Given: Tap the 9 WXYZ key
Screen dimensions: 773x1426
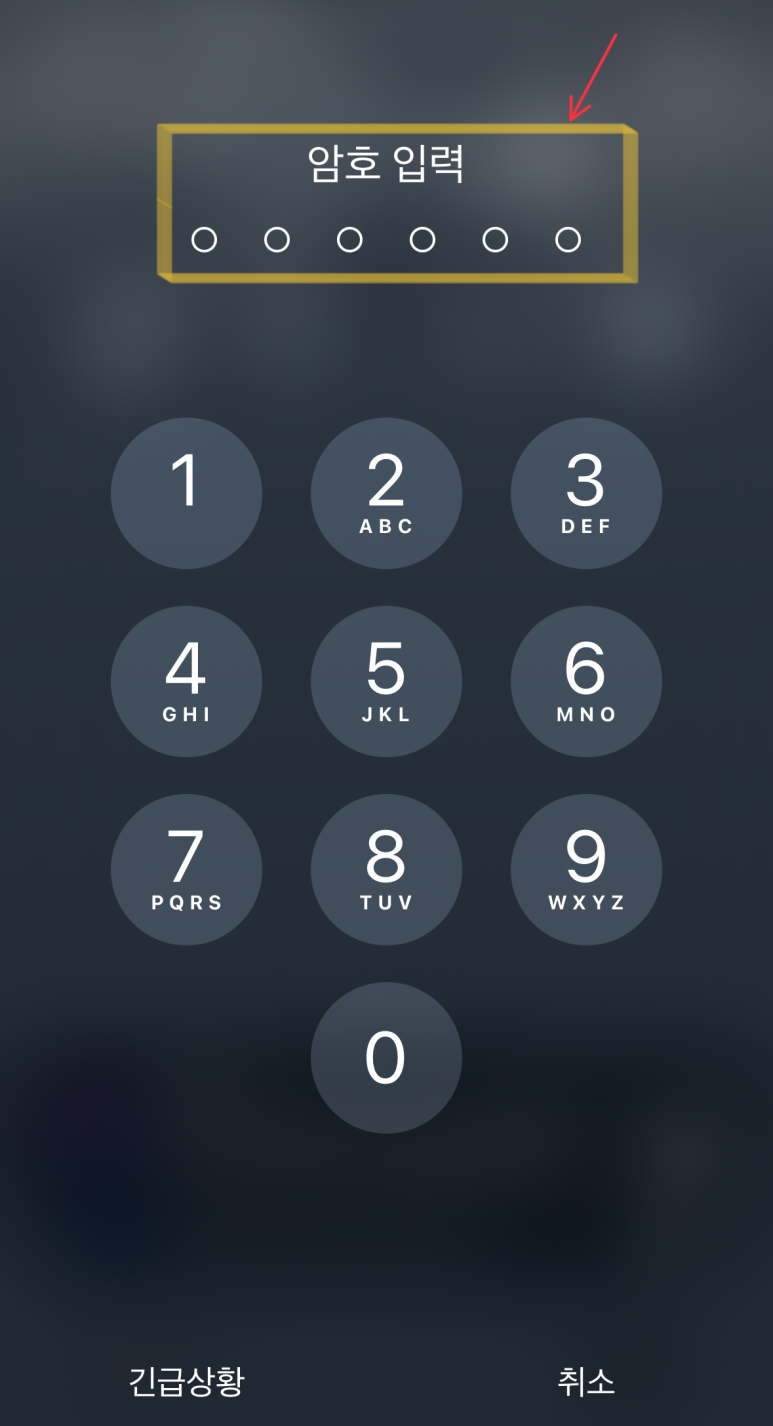Looking at the screenshot, I should (x=586, y=869).
